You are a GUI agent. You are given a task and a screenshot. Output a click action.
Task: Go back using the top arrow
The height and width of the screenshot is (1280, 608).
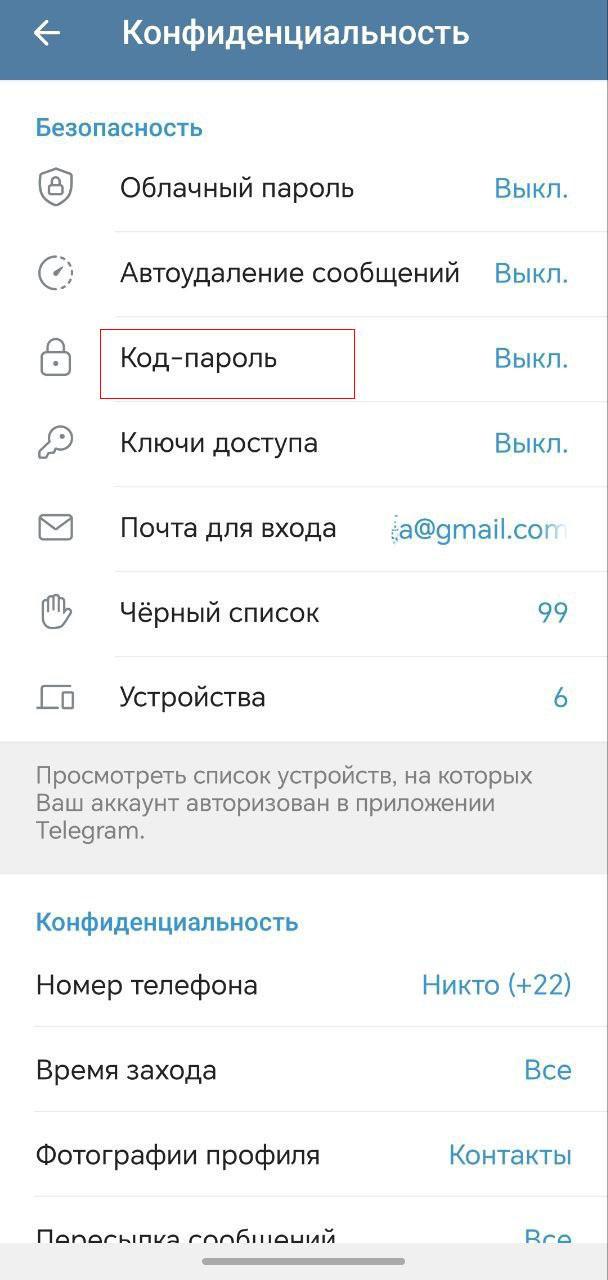[x=47, y=33]
